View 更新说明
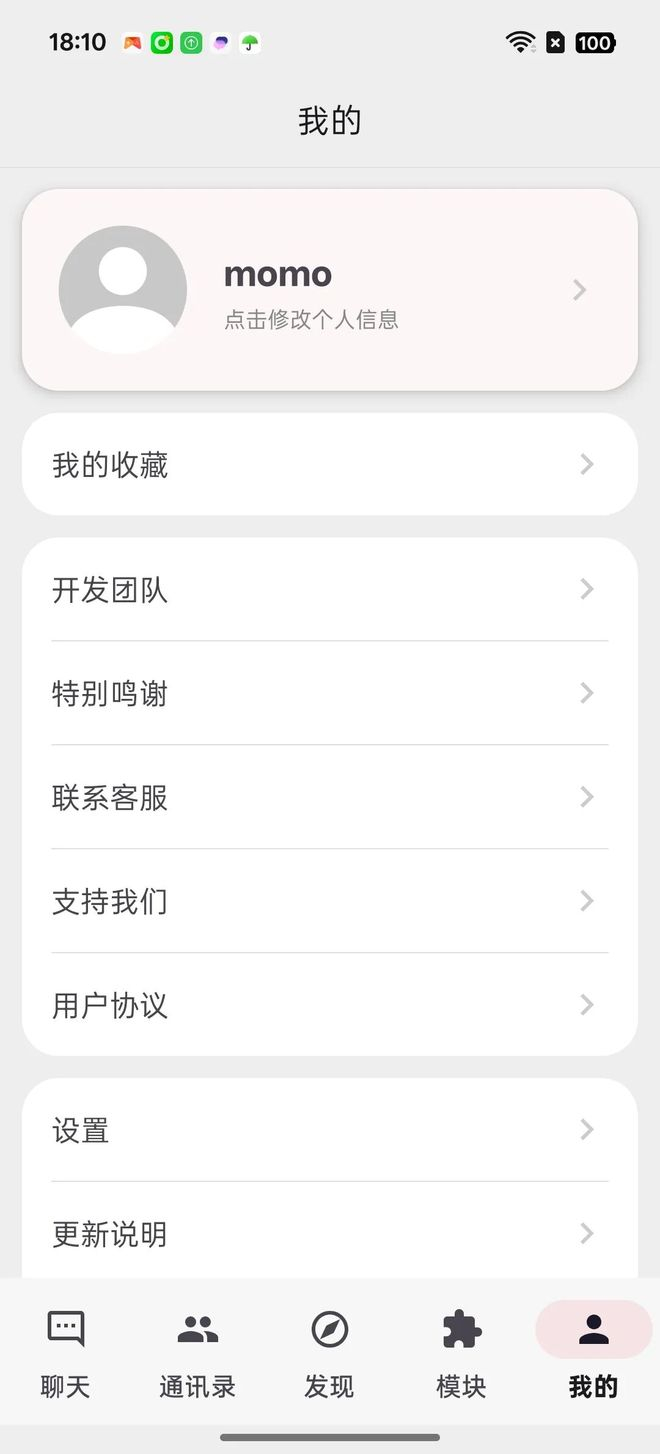Viewport: 660px width, 1454px height. click(330, 1233)
